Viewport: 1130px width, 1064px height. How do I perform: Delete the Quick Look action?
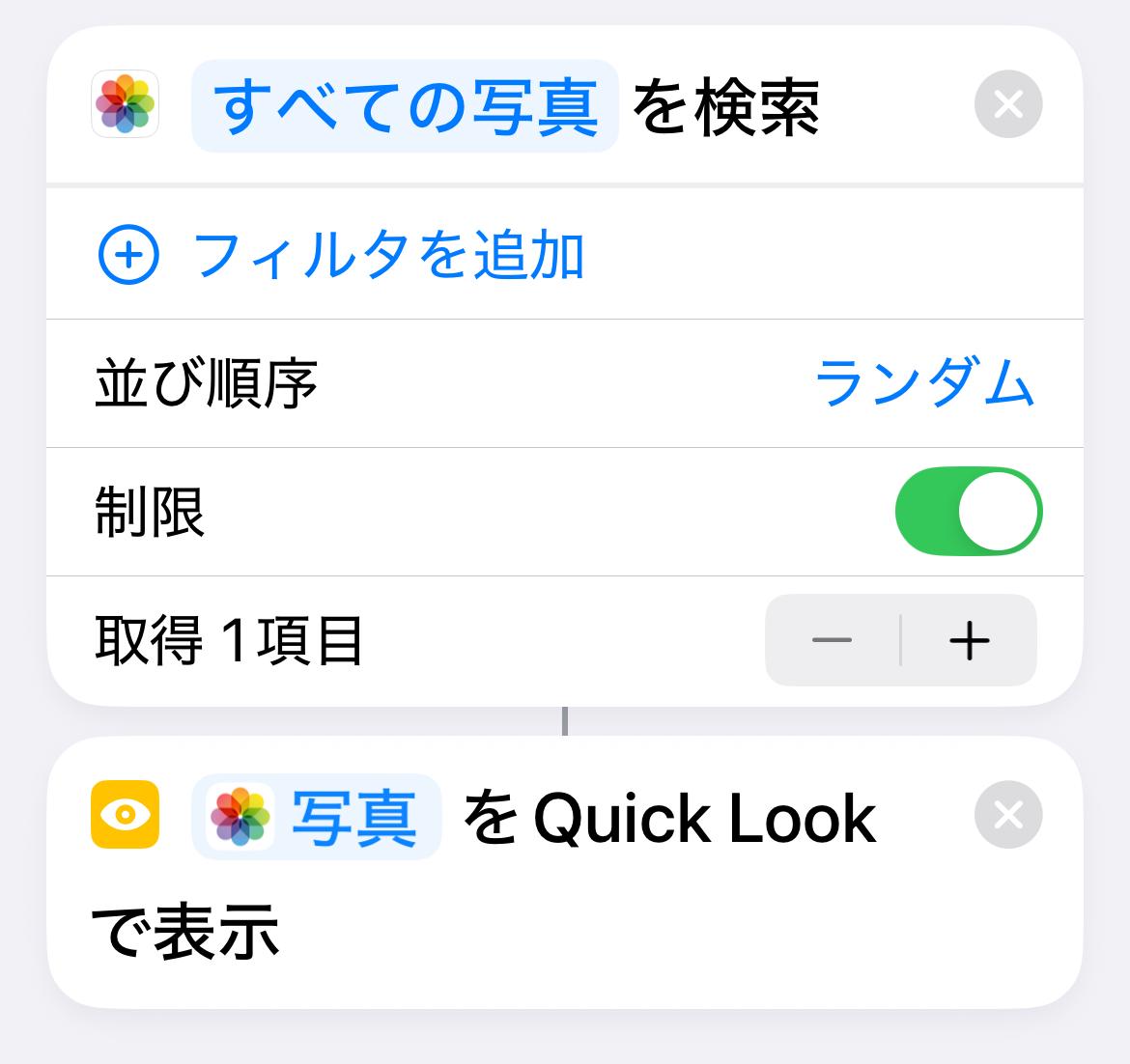pyautogui.click(x=1008, y=816)
